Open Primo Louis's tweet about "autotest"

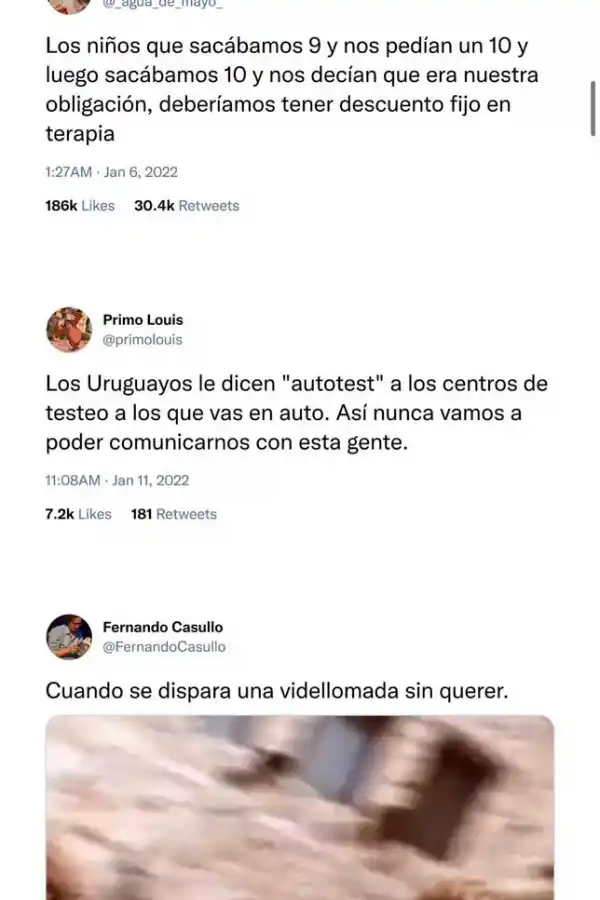296,413
